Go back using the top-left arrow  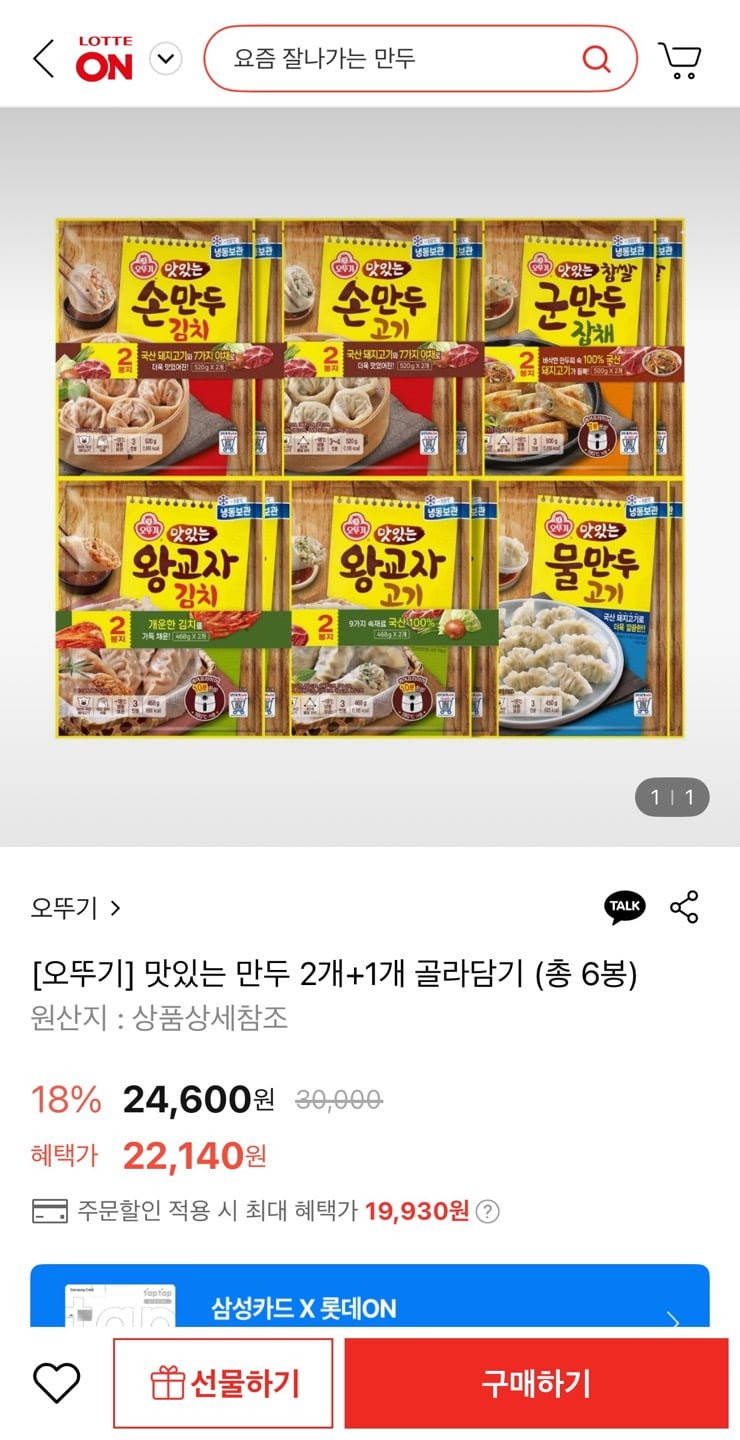[x=43, y=59]
